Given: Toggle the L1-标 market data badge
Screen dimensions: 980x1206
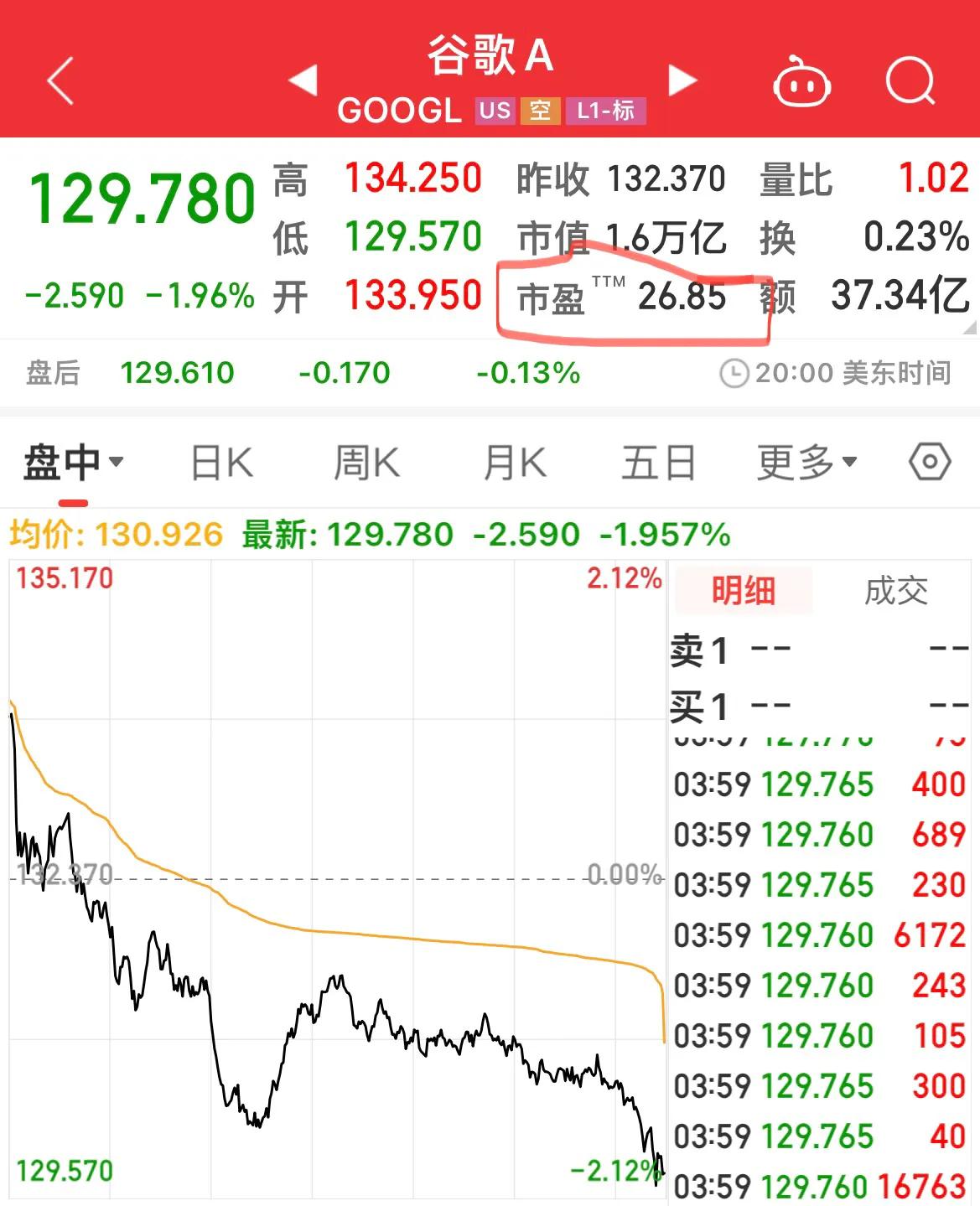Looking at the screenshot, I should pyautogui.click(x=607, y=110).
